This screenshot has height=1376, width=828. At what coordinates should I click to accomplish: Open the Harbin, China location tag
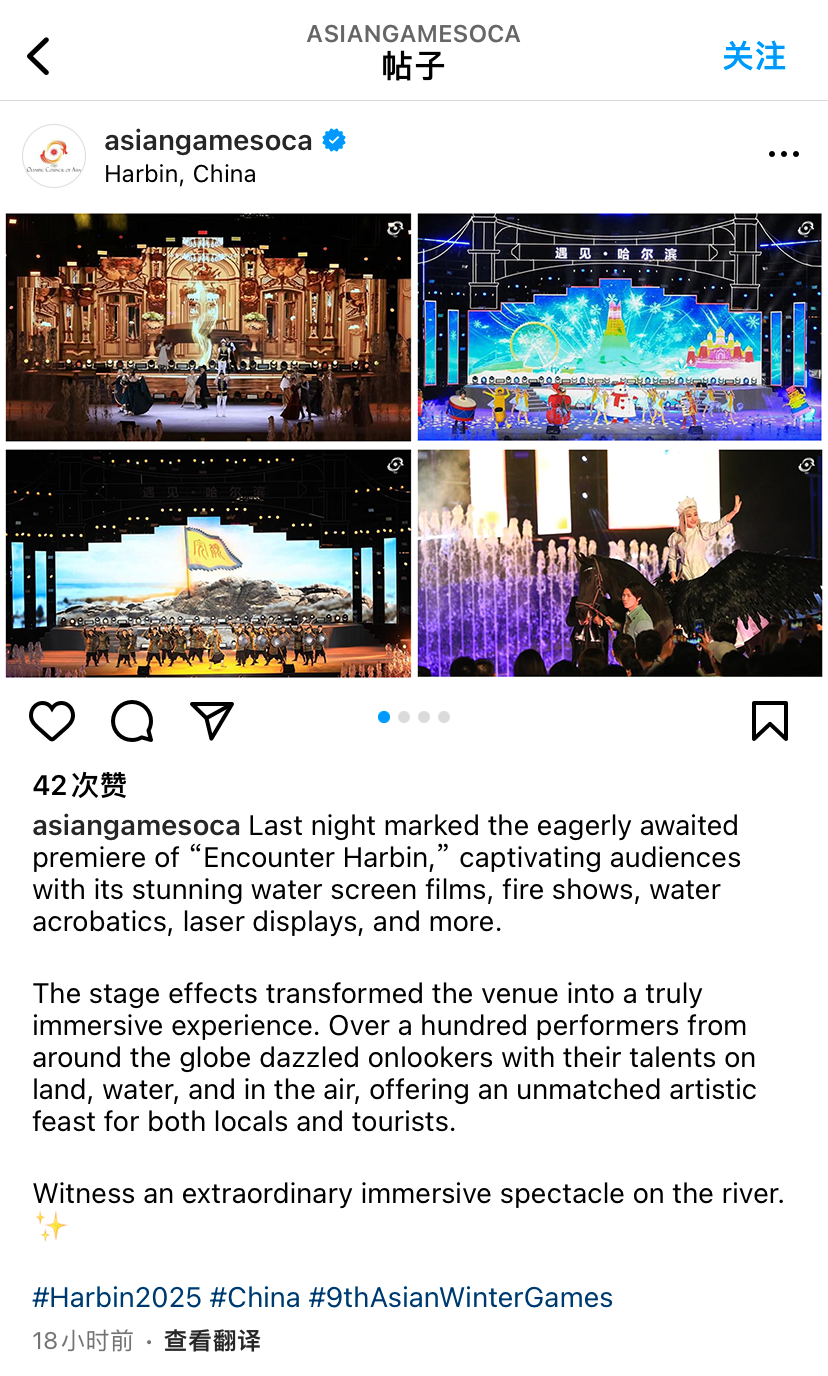[x=180, y=174]
